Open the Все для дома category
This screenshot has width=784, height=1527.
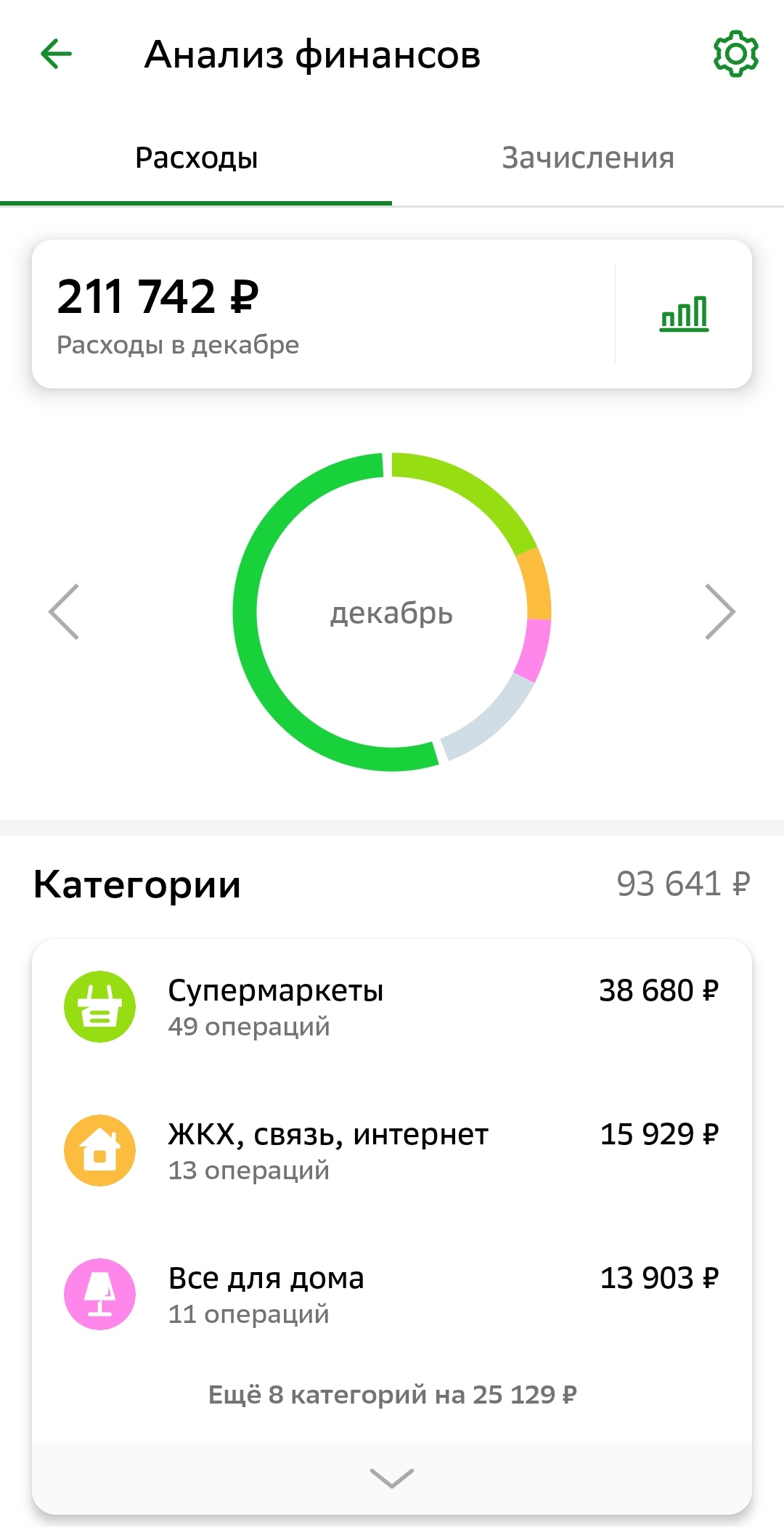click(392, 1295)
